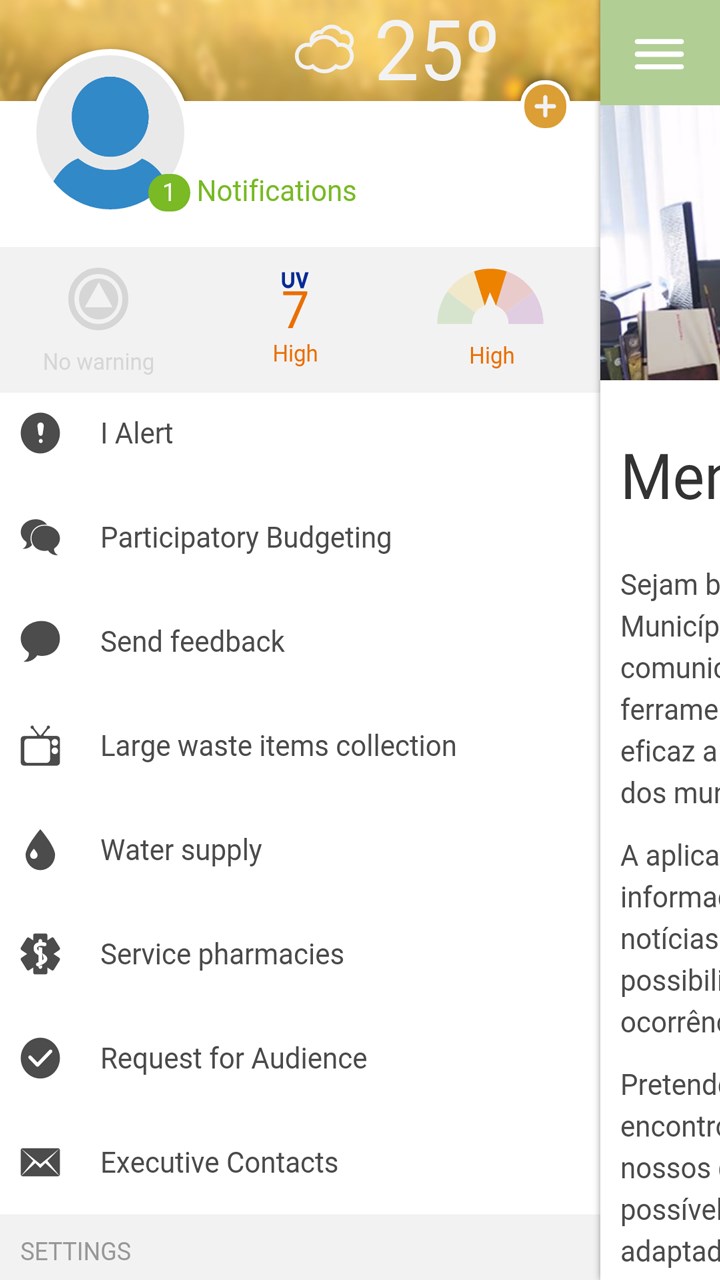Open Executive Contacts
The image size is (720, 1280).
[219, 1163]
